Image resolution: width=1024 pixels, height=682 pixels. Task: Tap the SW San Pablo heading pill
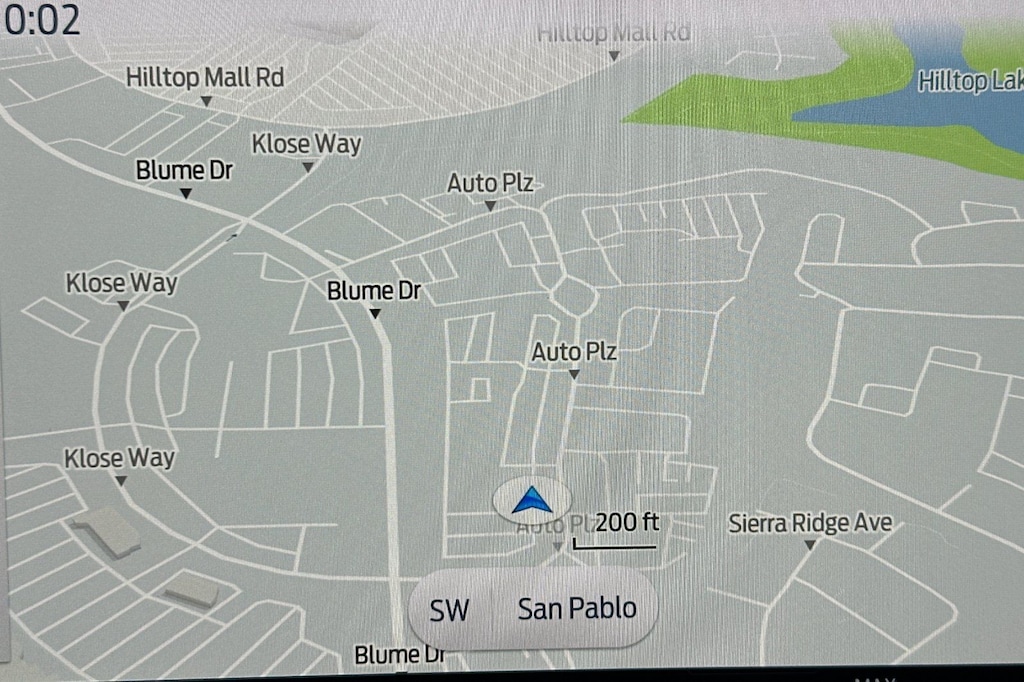point(534,609)
